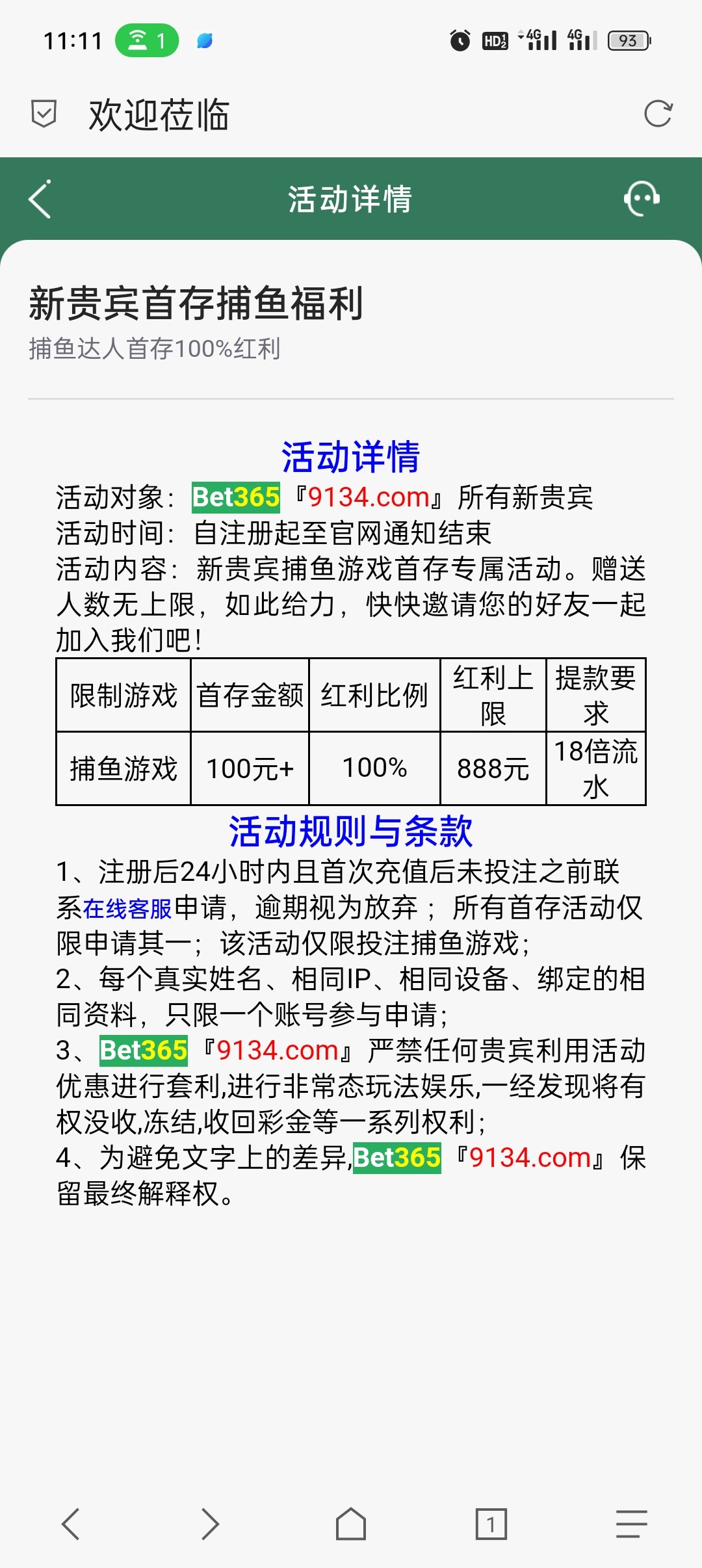Go to the previous page in browser
This screenshot has width=702, height=1568.
click(70, 1524)
